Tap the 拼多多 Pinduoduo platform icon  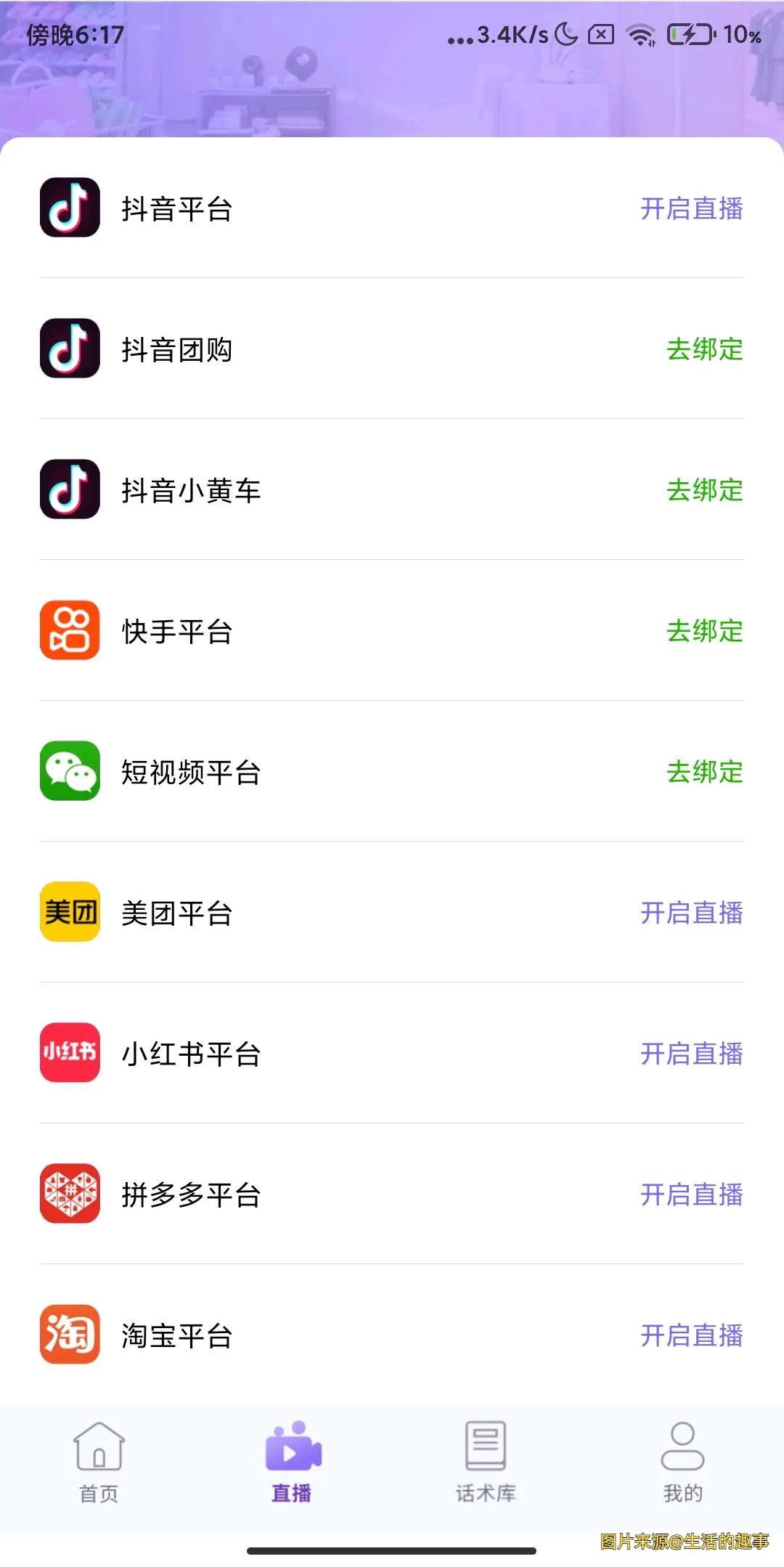point(69,1194)
